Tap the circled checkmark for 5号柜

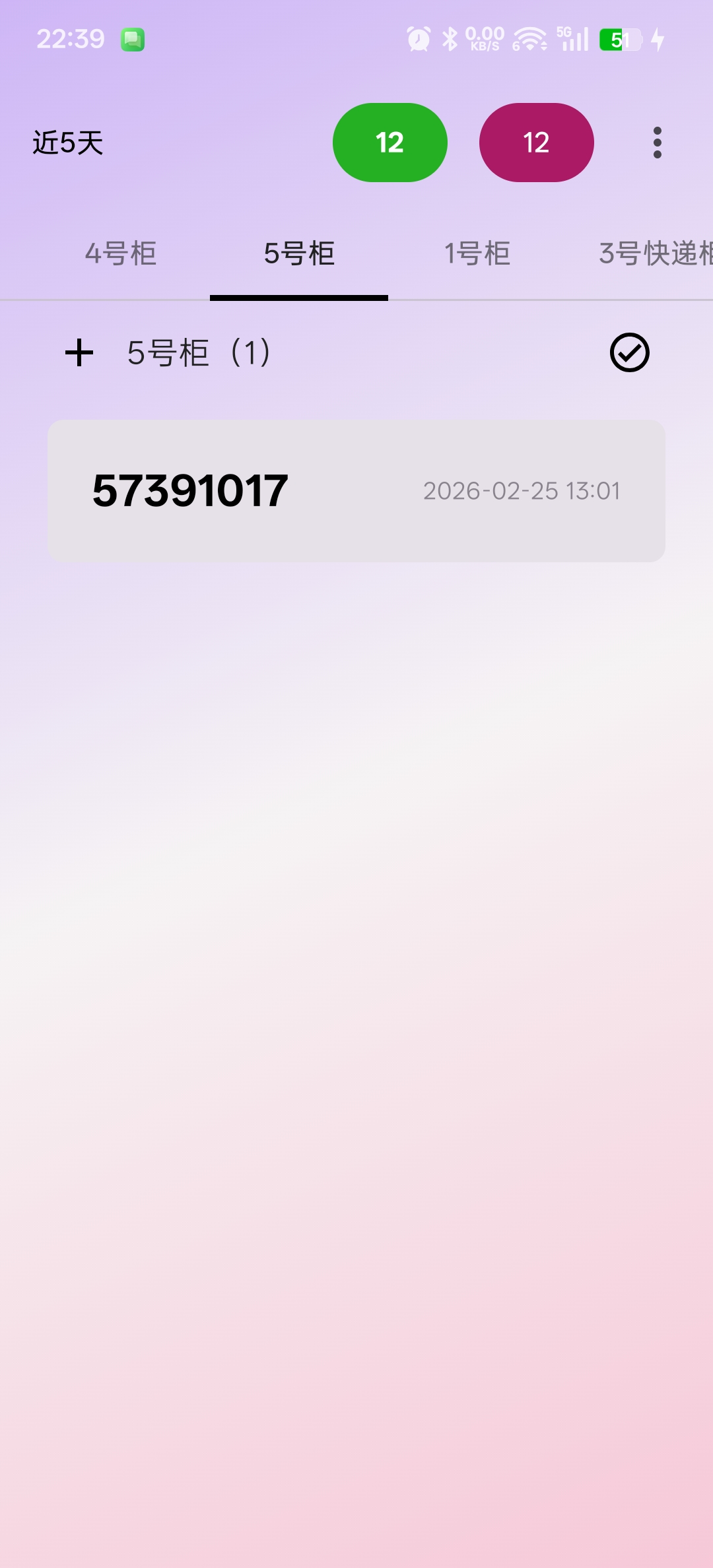[x=629, y=352]
